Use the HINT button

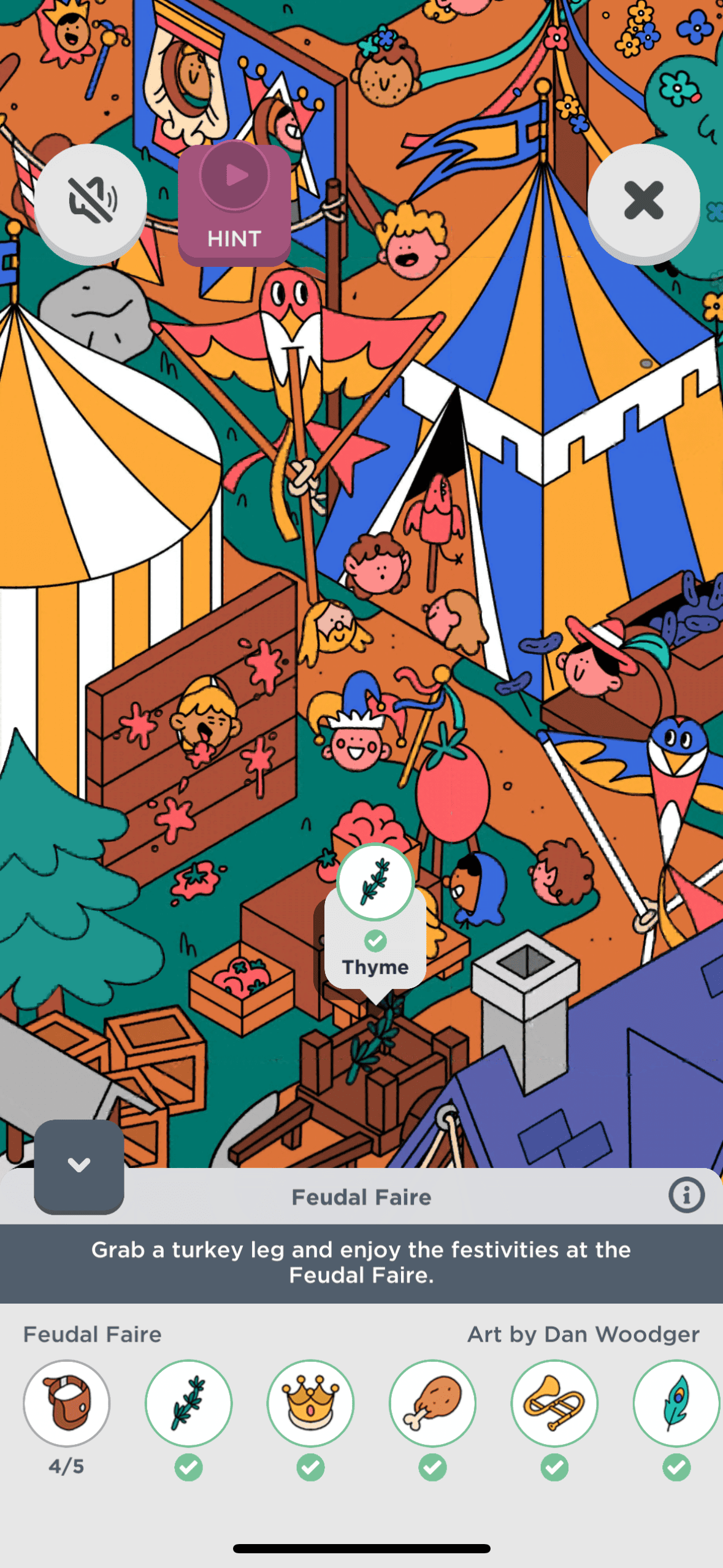[x=234, y=204]
